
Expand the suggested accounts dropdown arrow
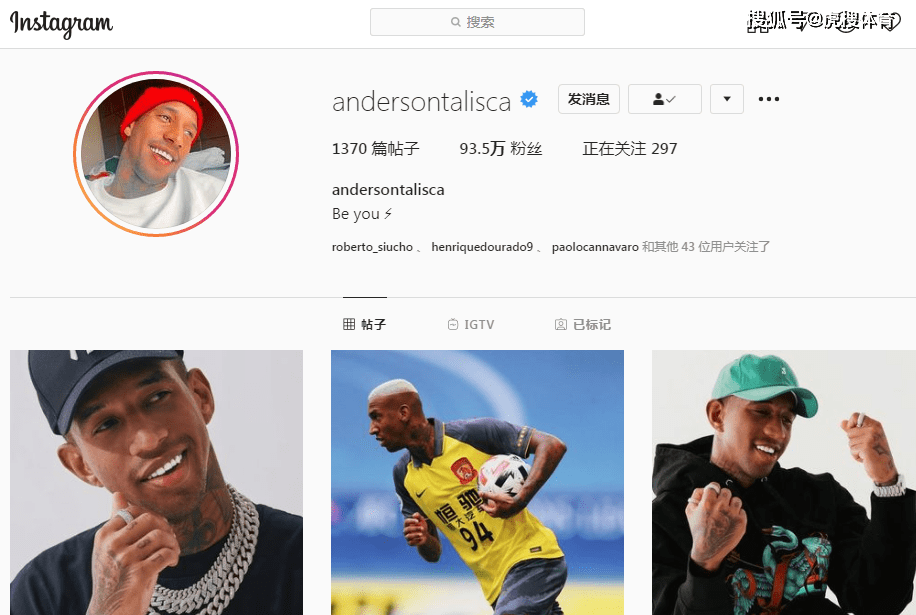pos(726,99)
